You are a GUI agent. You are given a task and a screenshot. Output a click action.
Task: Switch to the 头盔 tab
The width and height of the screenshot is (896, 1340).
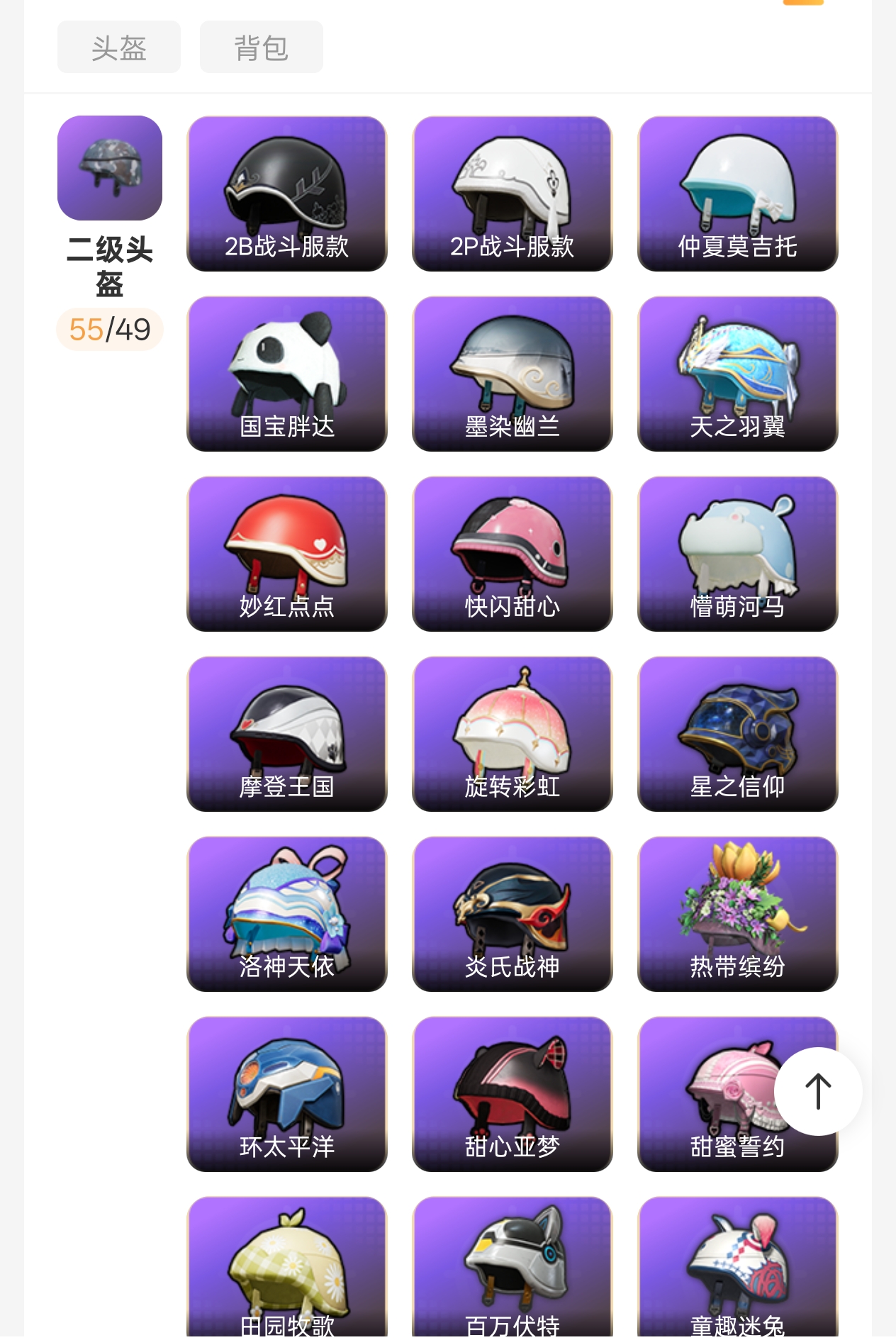[x=118, y=48]
